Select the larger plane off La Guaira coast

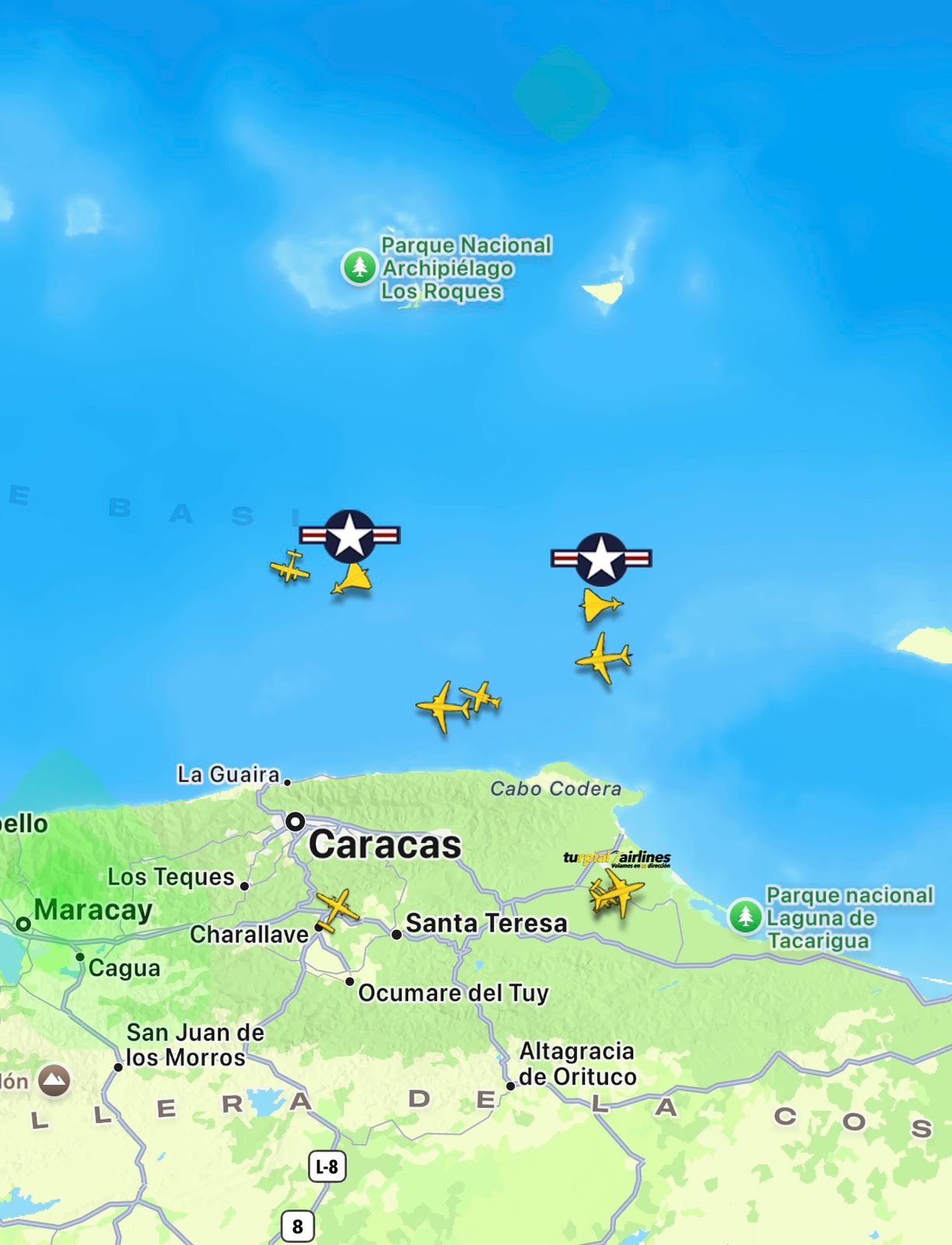[x=443, y=707]
